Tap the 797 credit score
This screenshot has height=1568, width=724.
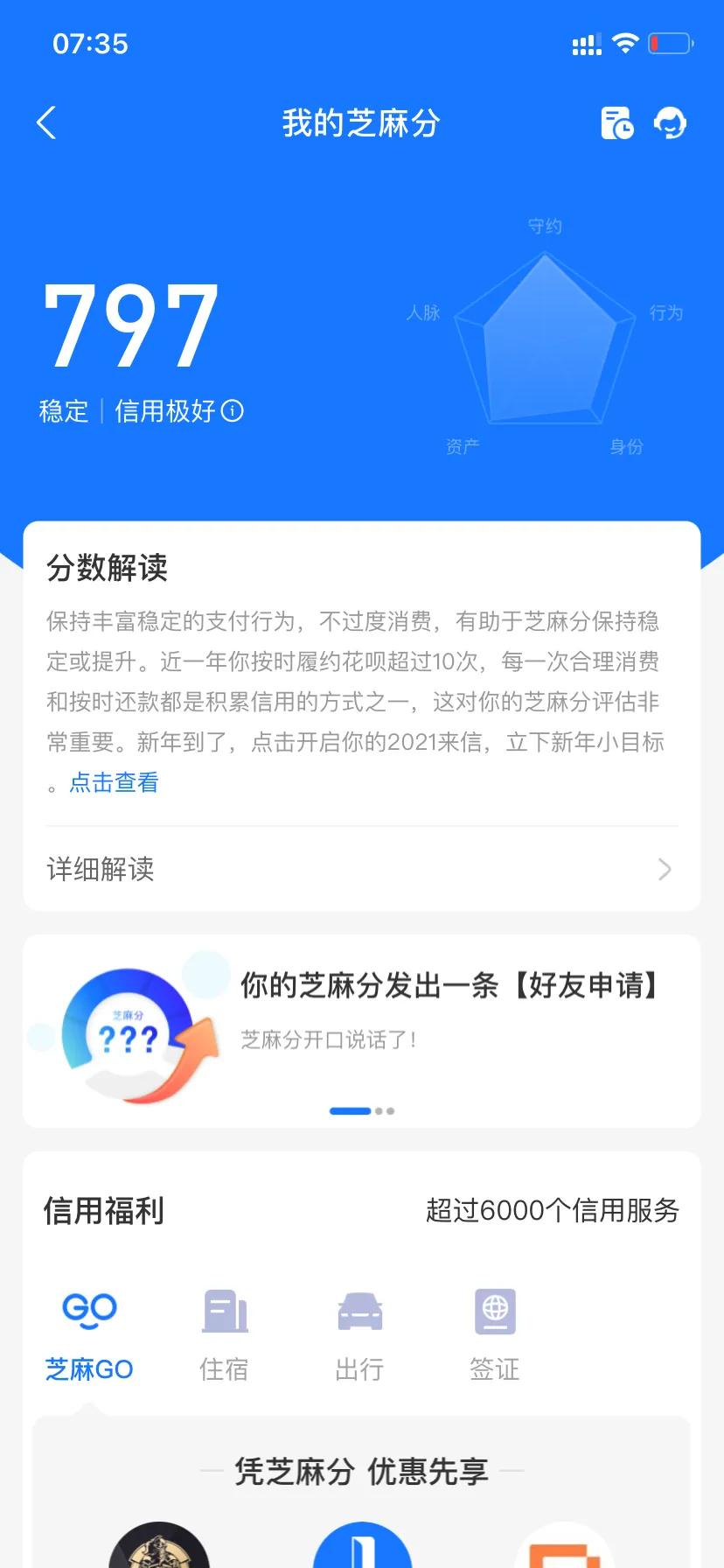(x=130, y=328)
